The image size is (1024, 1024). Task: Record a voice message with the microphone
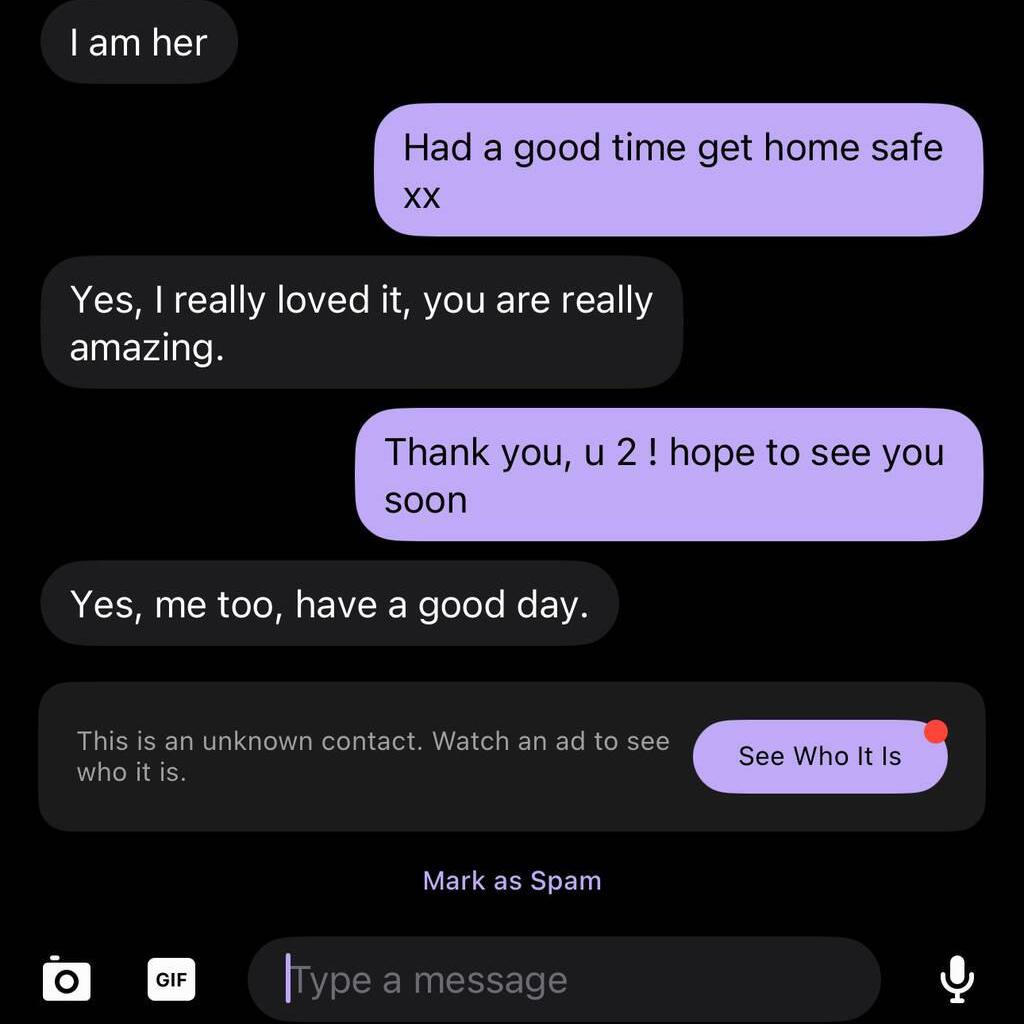(957, 979)
